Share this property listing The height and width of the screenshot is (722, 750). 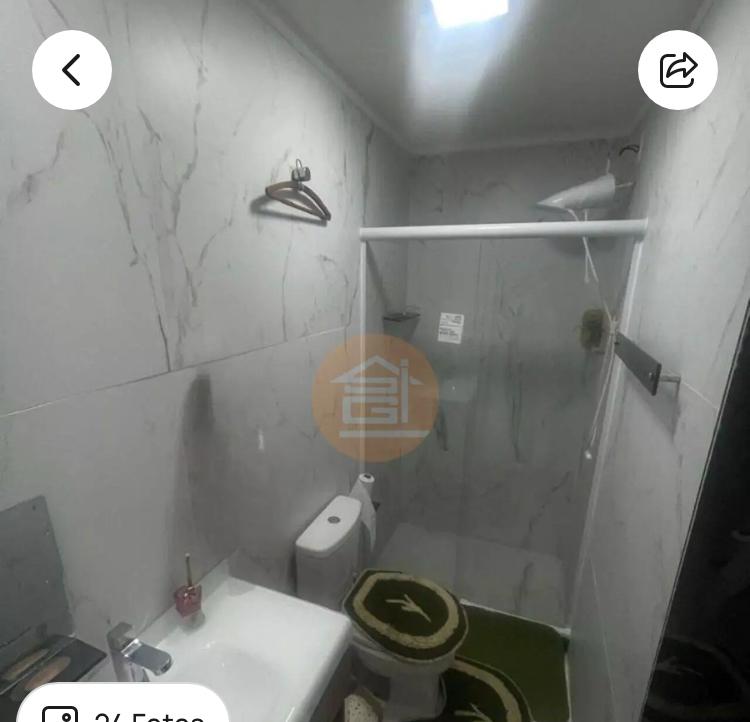[x=678, y=70]
